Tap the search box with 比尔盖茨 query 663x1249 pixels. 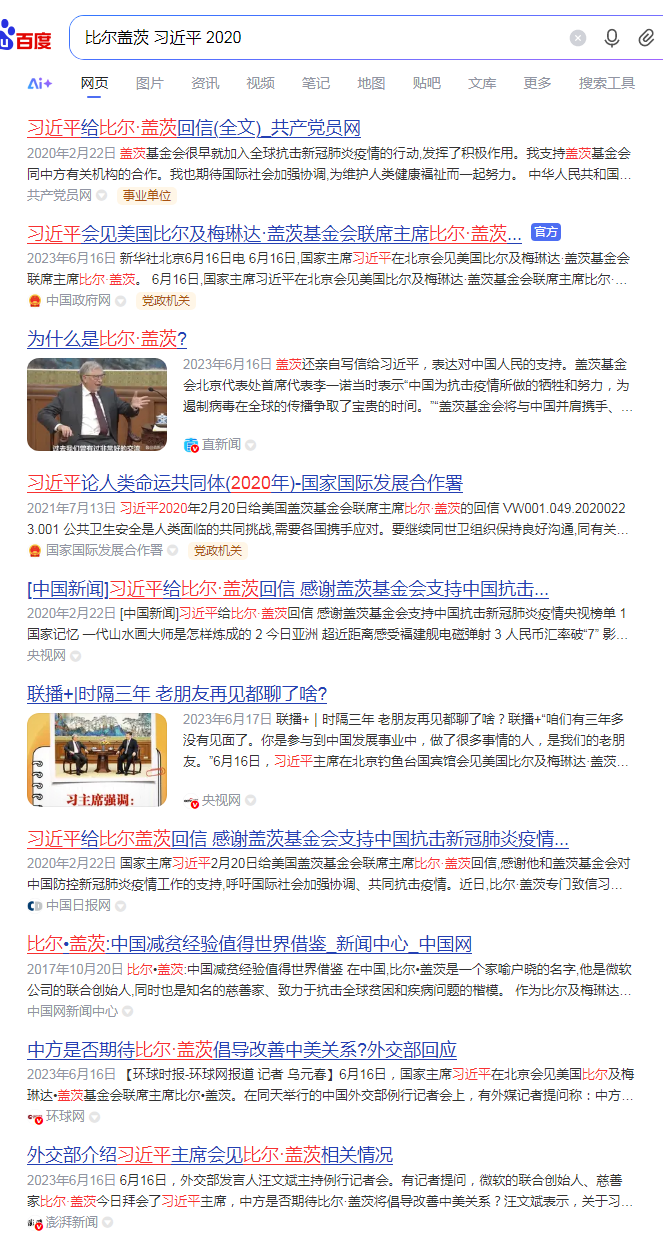coord(320,38)
